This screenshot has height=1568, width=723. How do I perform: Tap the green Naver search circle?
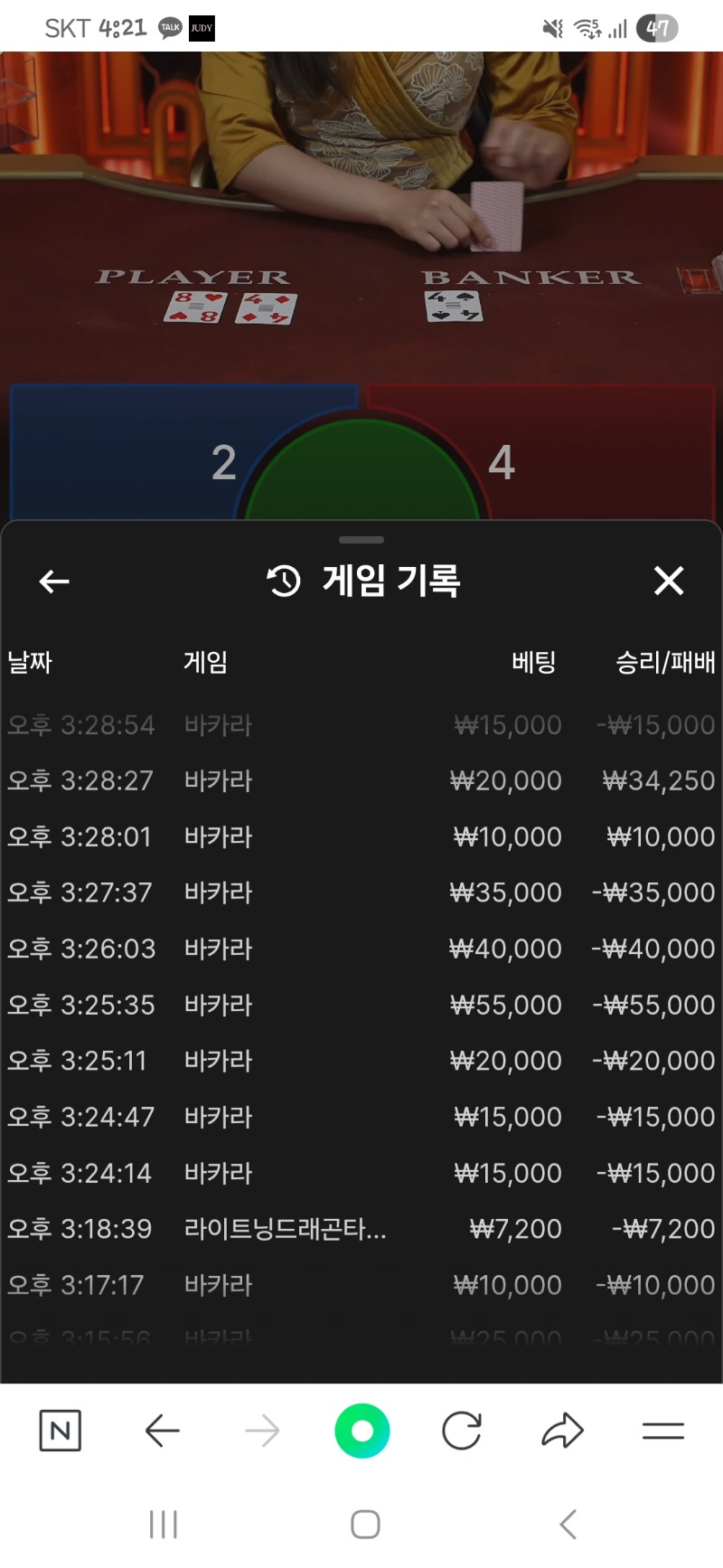[x=362, y=1431]
